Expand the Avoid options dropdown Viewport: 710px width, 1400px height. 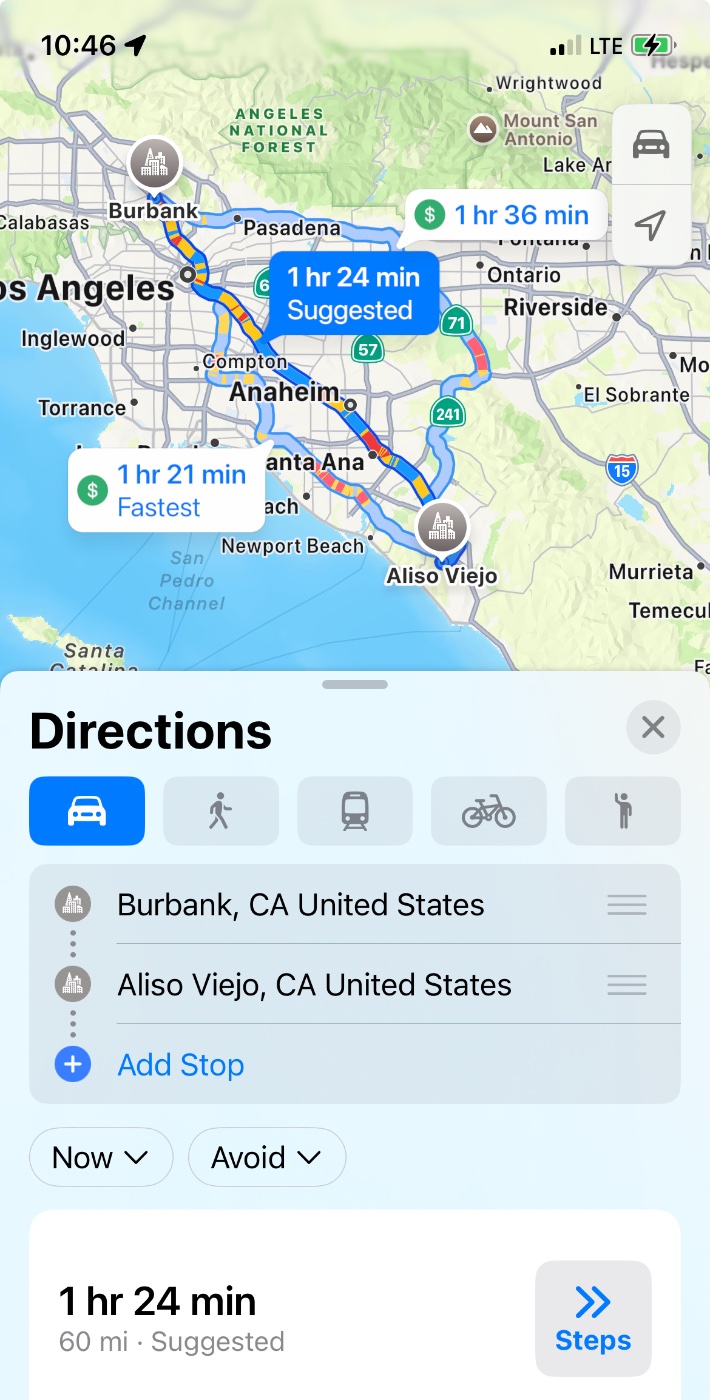point(267,1158)
